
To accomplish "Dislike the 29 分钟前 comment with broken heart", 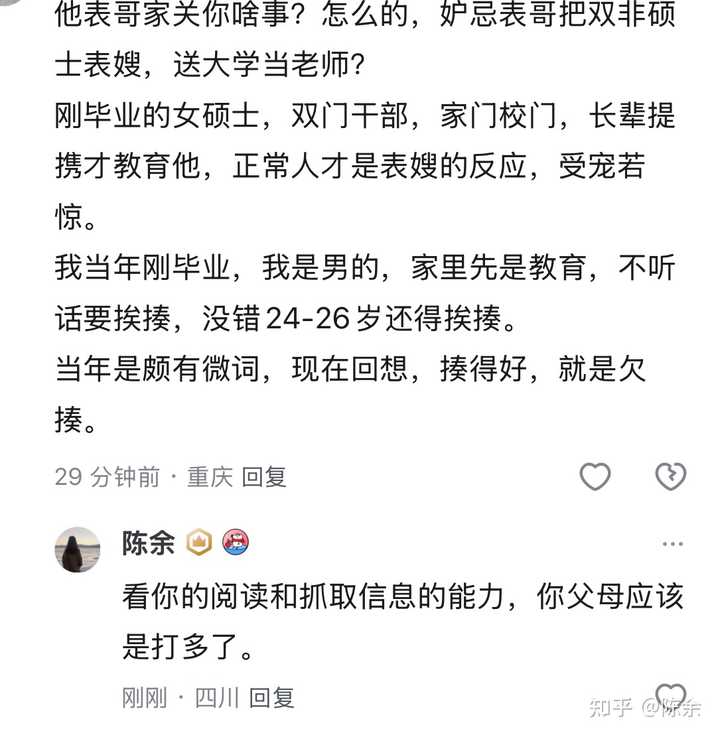I will (670, 477).
